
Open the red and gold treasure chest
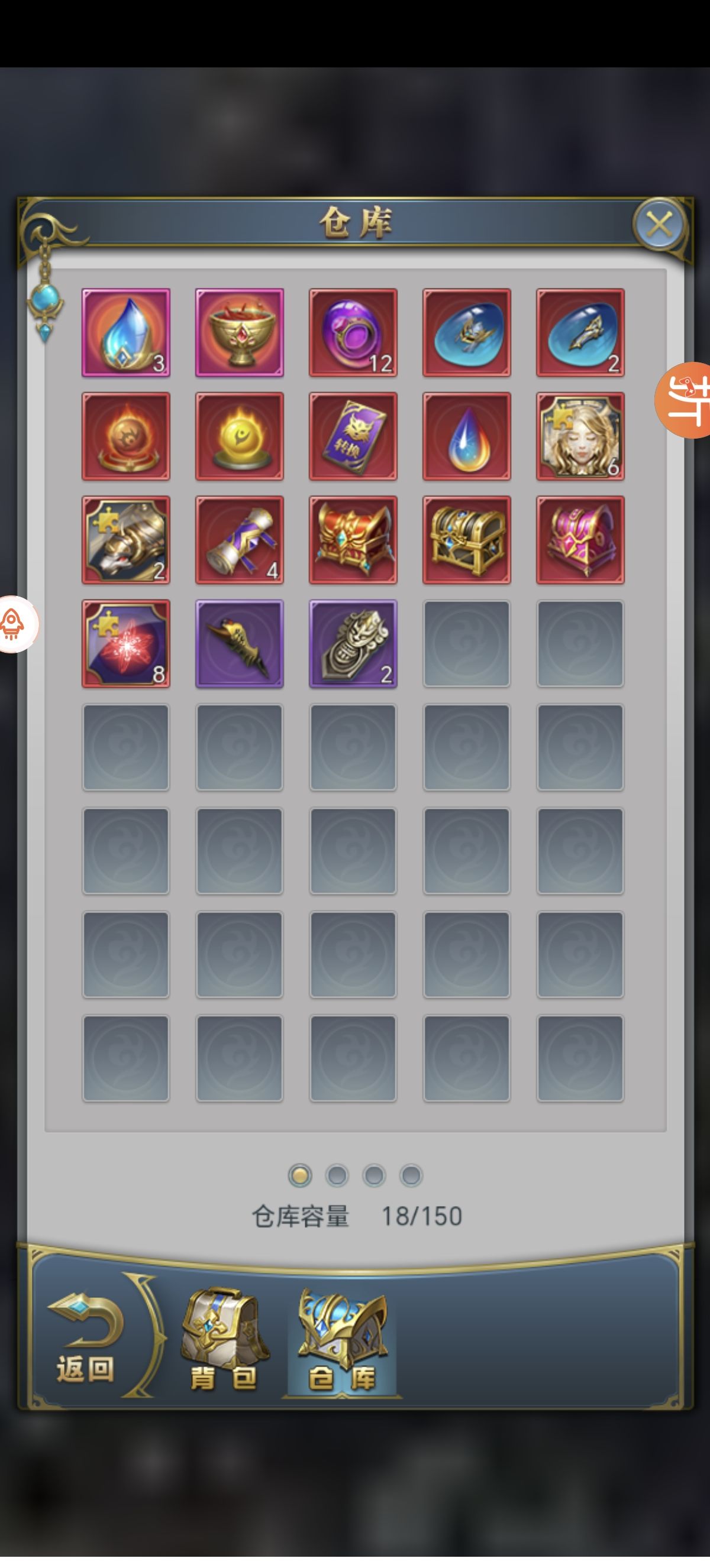coord(353,540)
